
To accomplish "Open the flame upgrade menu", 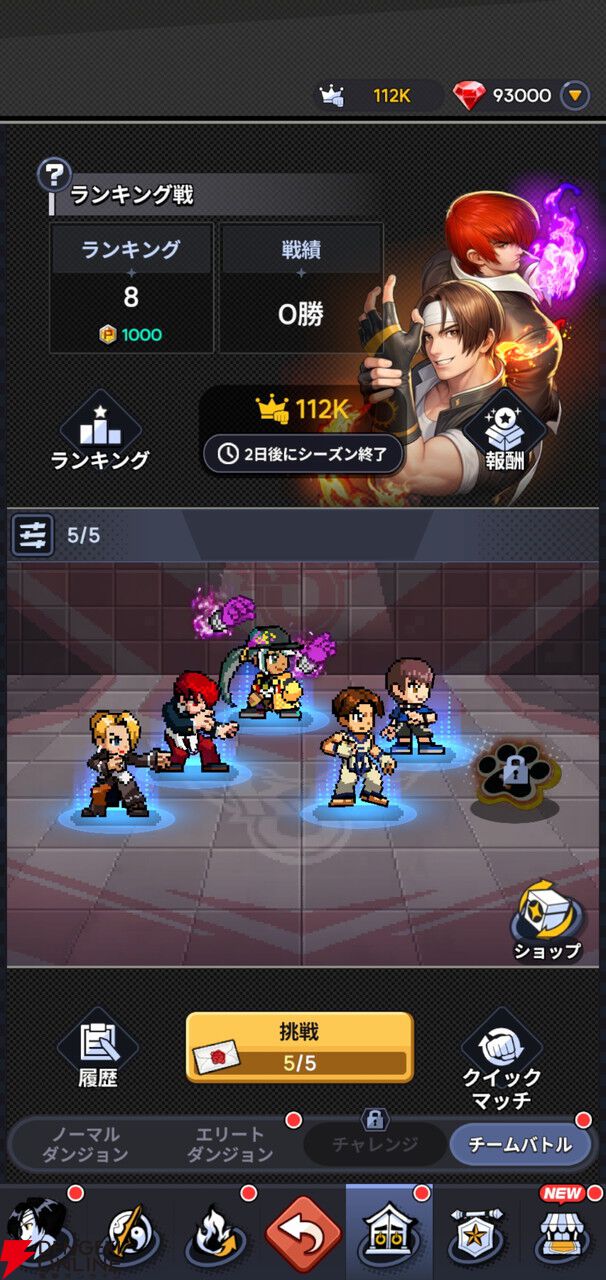I will [214, 1232].
